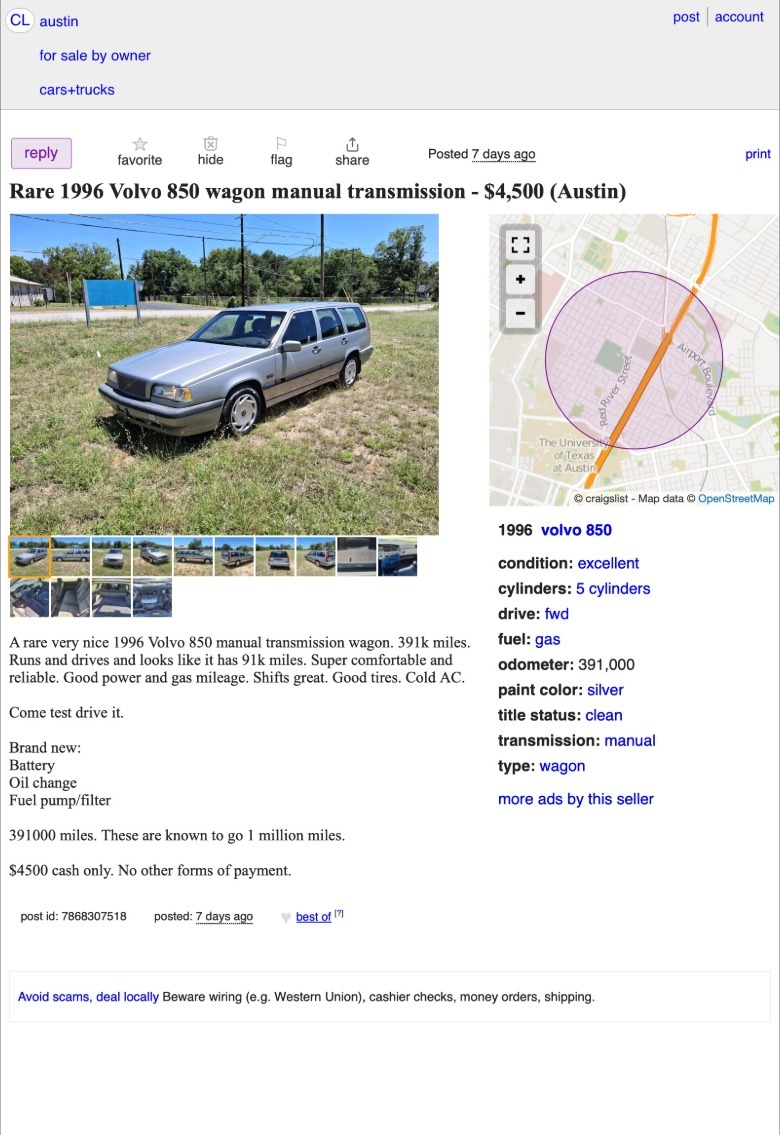Tap the best of link
This screenshot has width=780, height=1135.
[313, 917]
